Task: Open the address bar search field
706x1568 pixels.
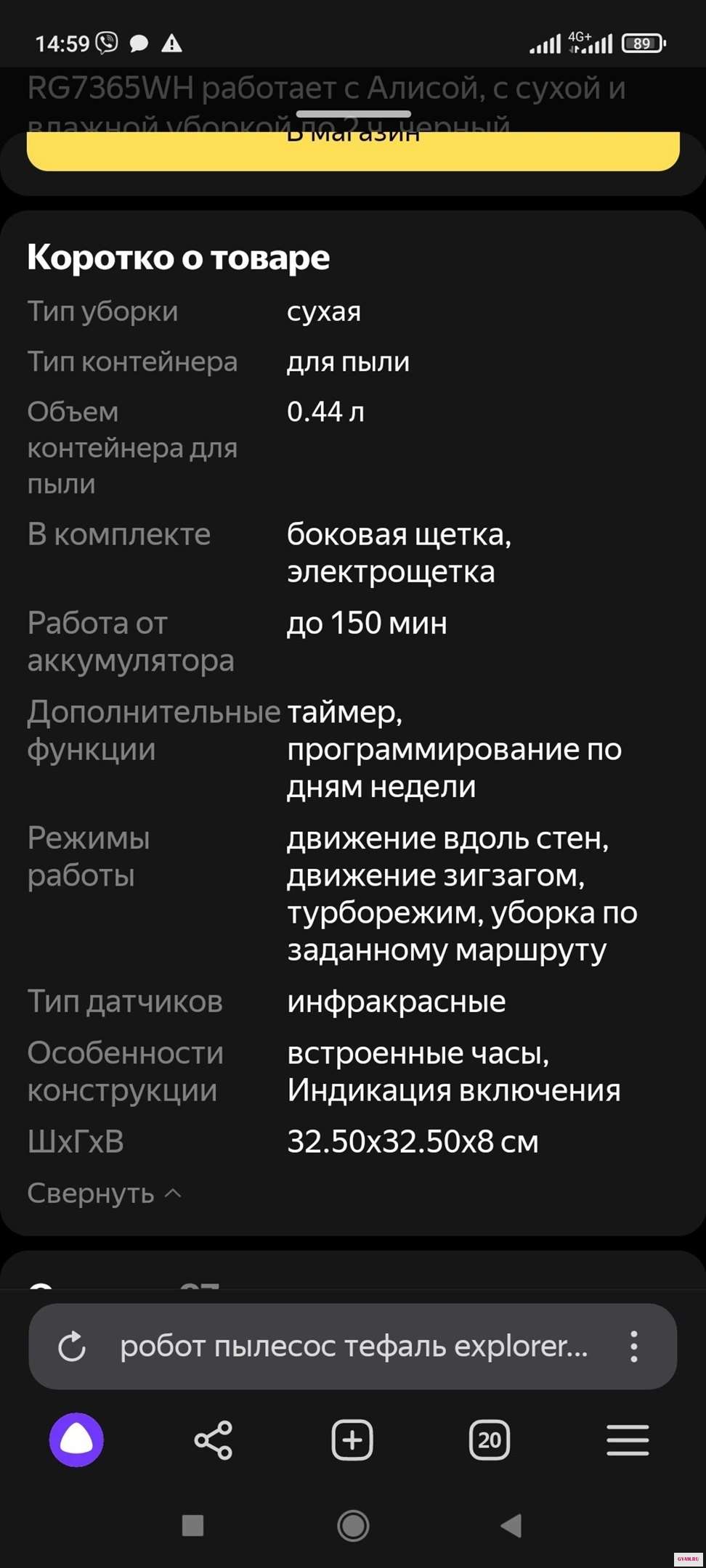Action: pyautogui.click(x=353, y=1347)
